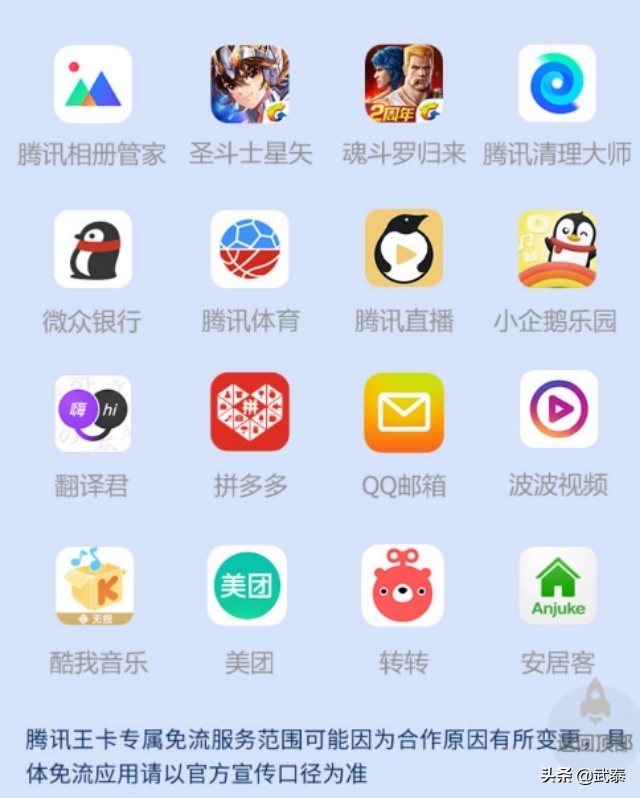Tap 小企鹅乐园 app icon
This screenshot has width=640, height=798.
point(557,249)
